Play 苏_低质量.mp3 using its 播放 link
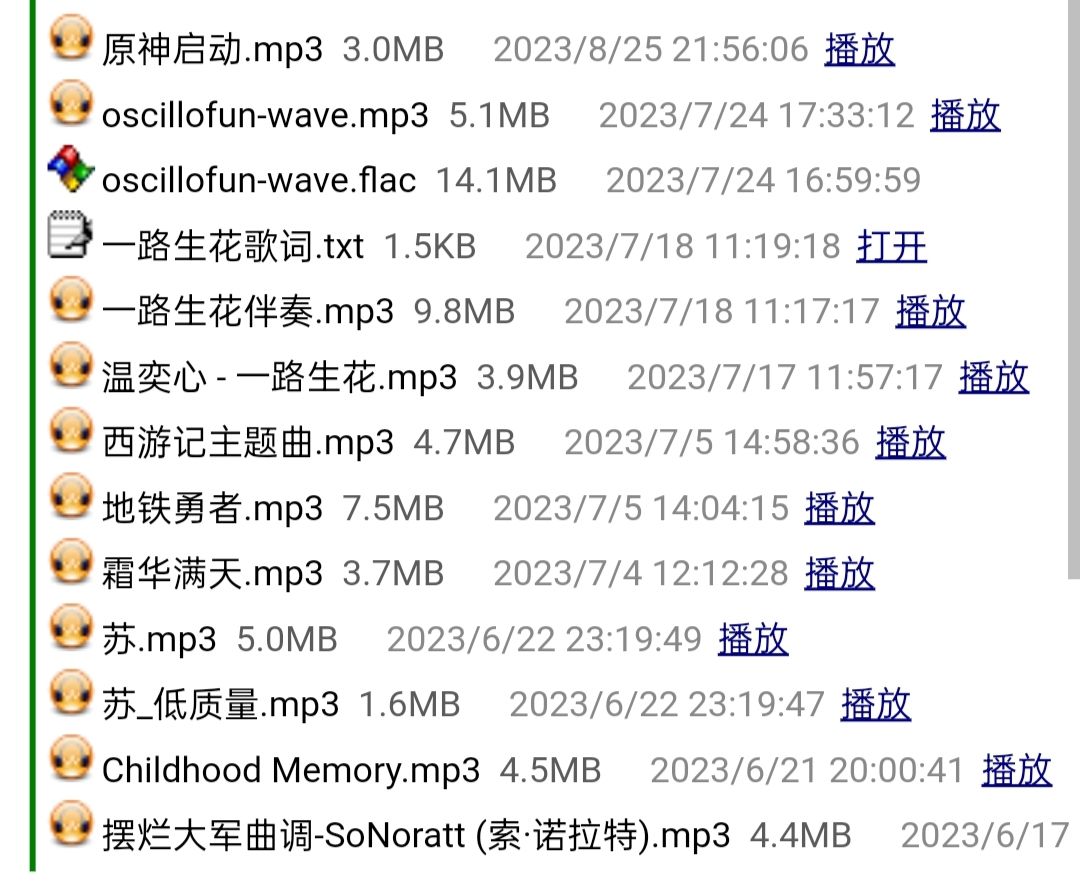 [876, 704]
